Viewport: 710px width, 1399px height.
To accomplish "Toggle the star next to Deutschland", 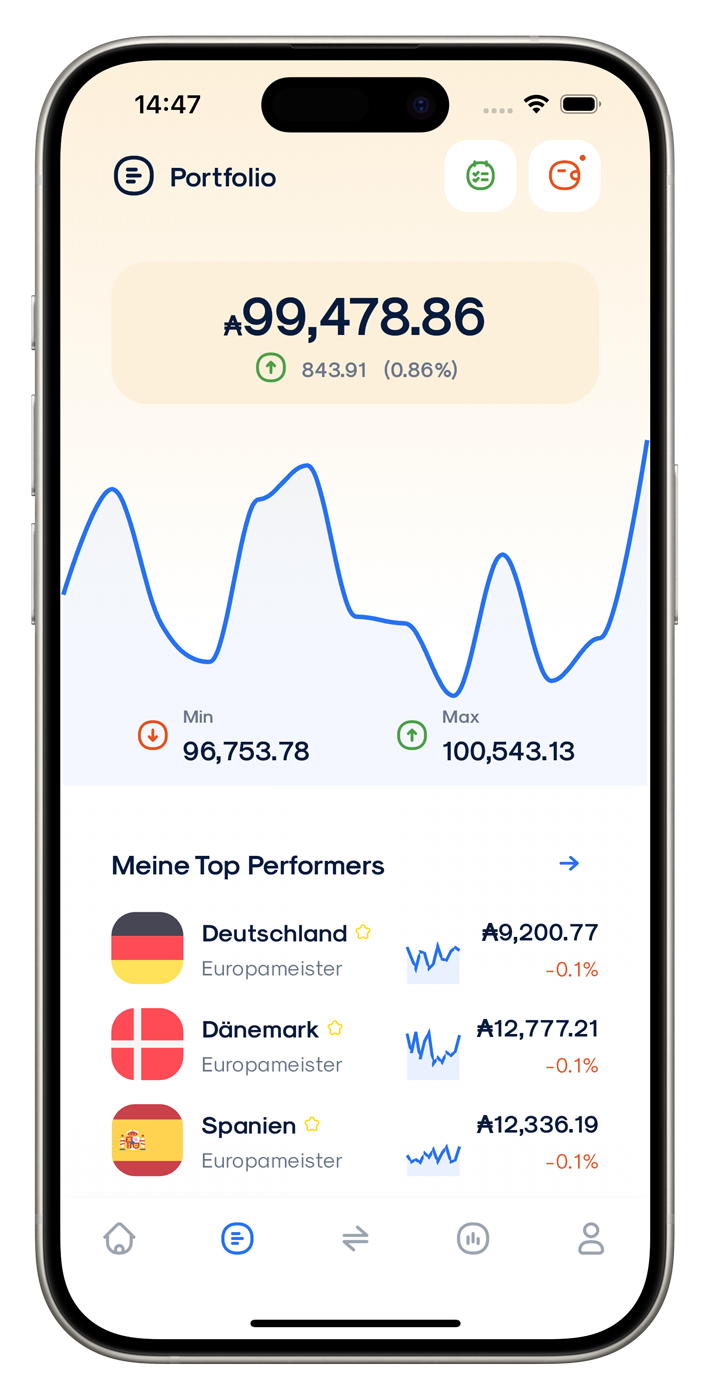I will (363, 932).
